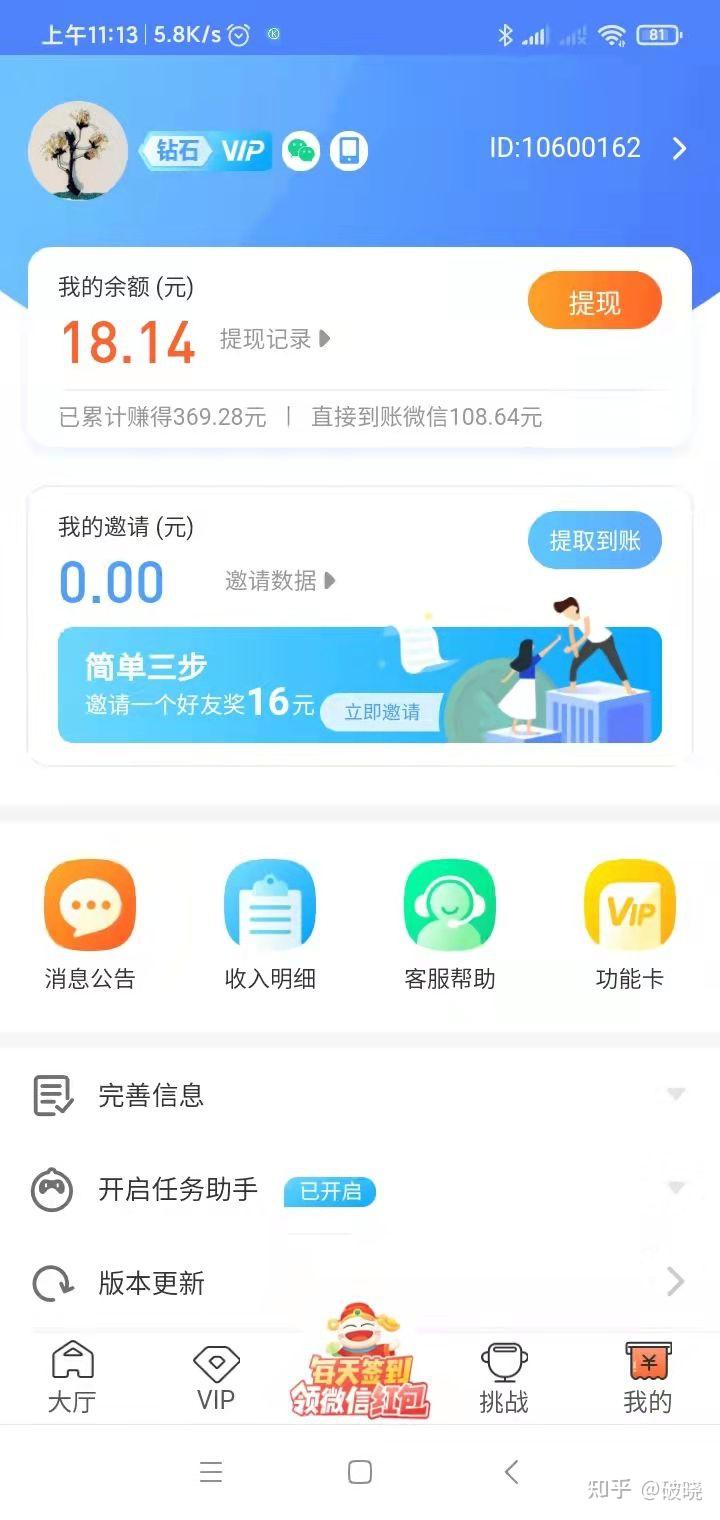The height and width of the screenshot is (1520, 720).
Task: Open 邀请数据 invitation data
Action: (279, 580)
